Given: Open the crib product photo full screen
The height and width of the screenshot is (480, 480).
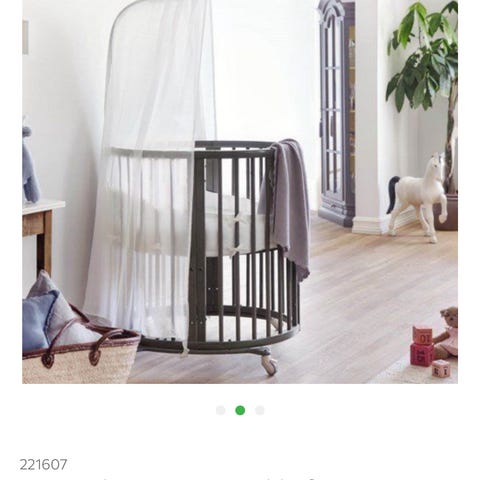Looking at the screenshot, I should (x=240, y=192).
